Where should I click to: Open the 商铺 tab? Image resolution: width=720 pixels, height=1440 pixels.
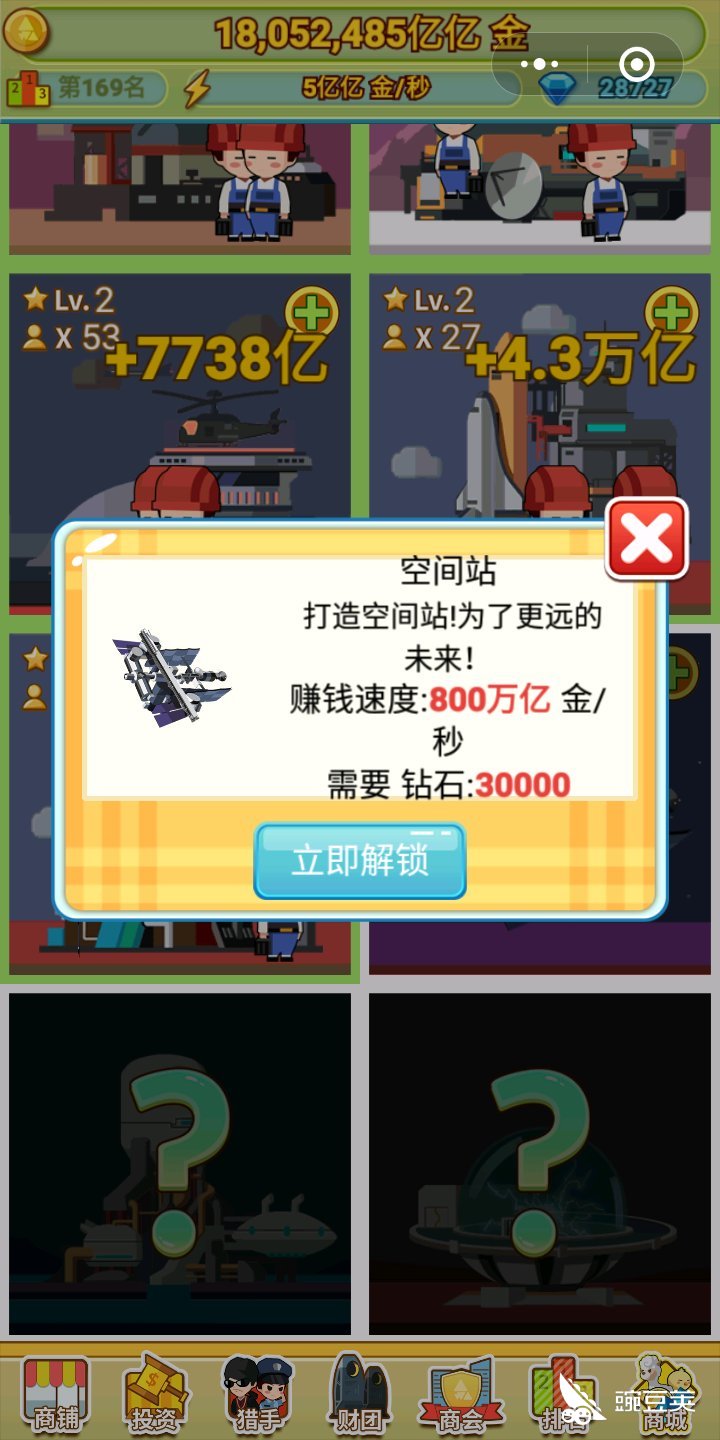(x=55, y=1393)
